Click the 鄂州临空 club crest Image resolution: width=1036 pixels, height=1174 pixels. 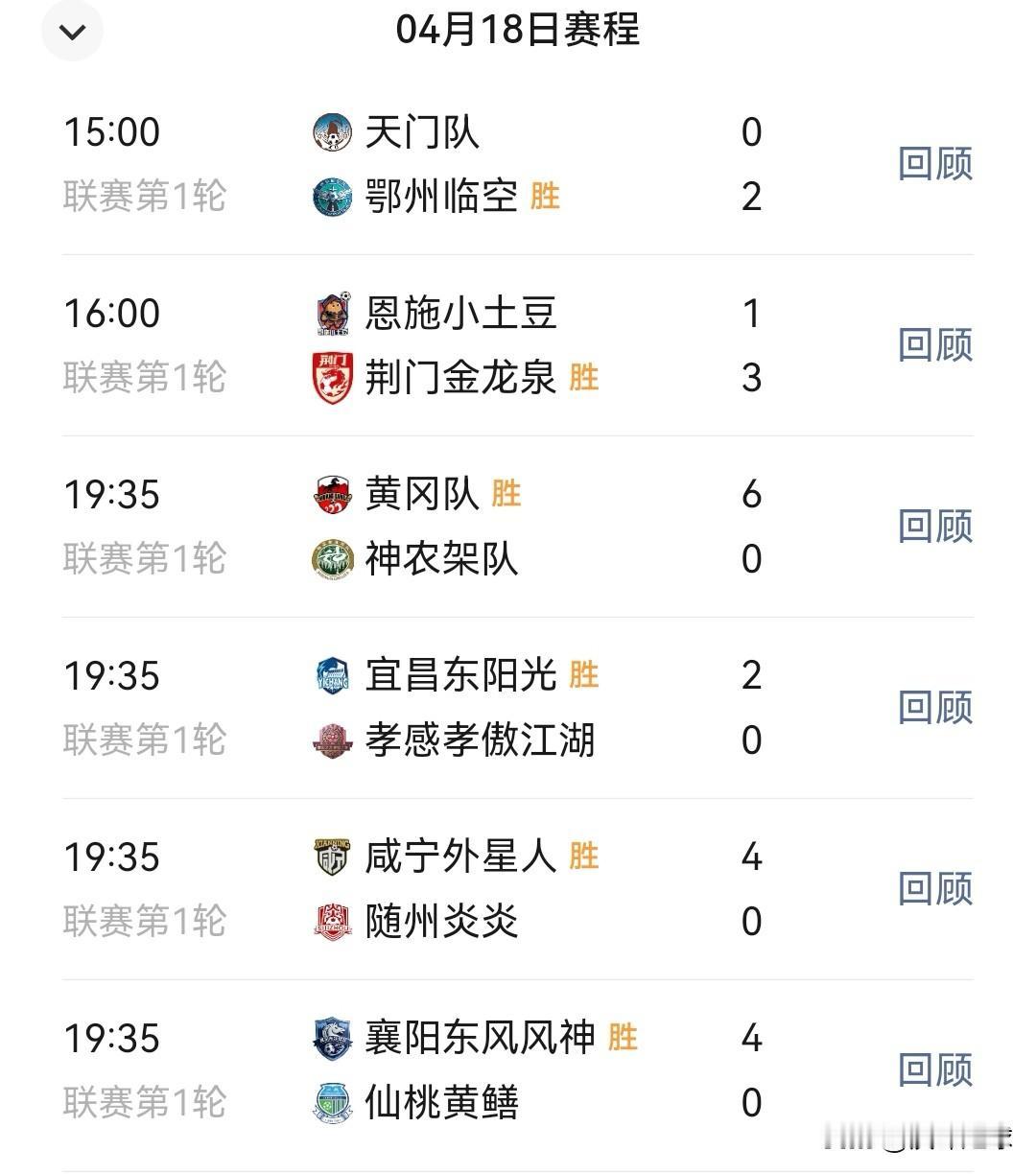(332, 199)
